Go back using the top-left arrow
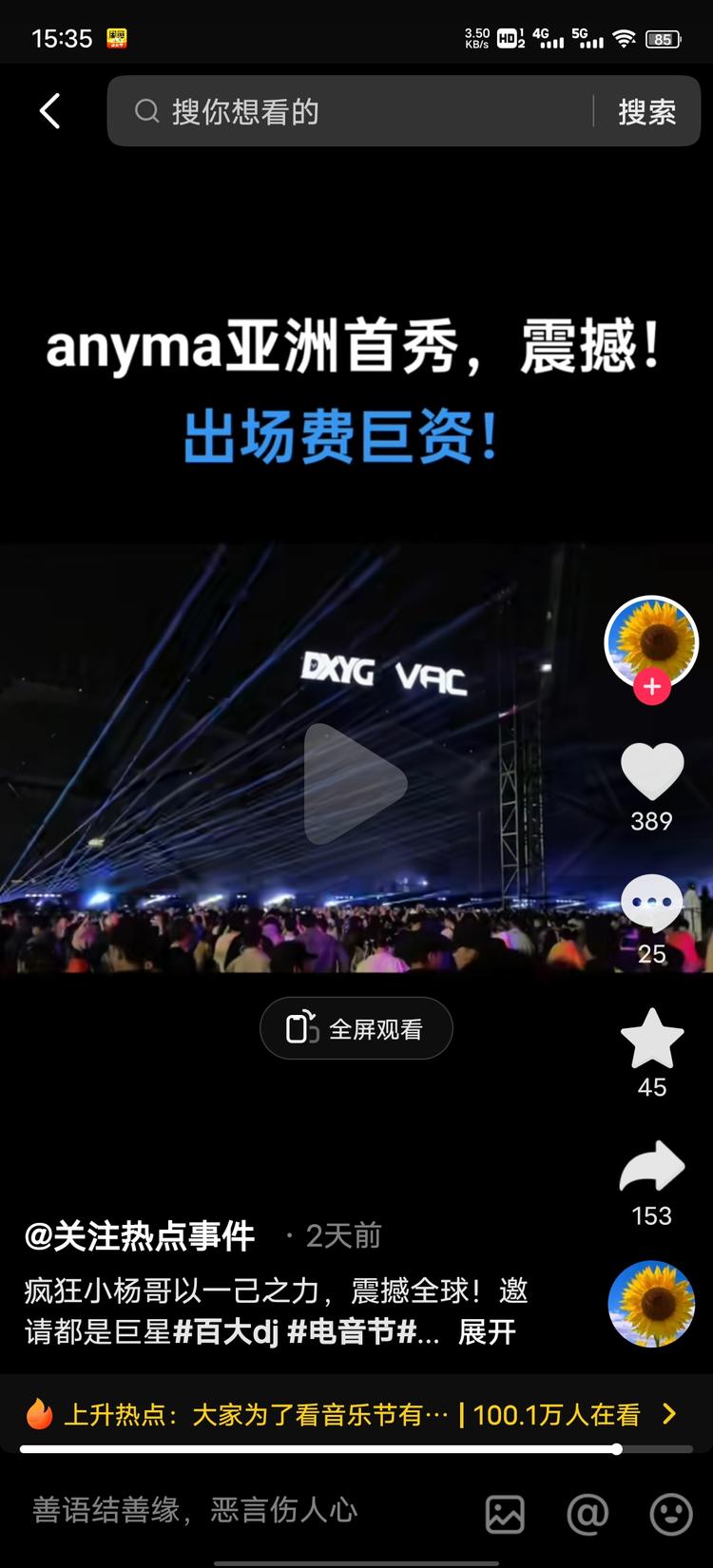The height and width of the screenshot is (1568, 713). pos(50,111)
